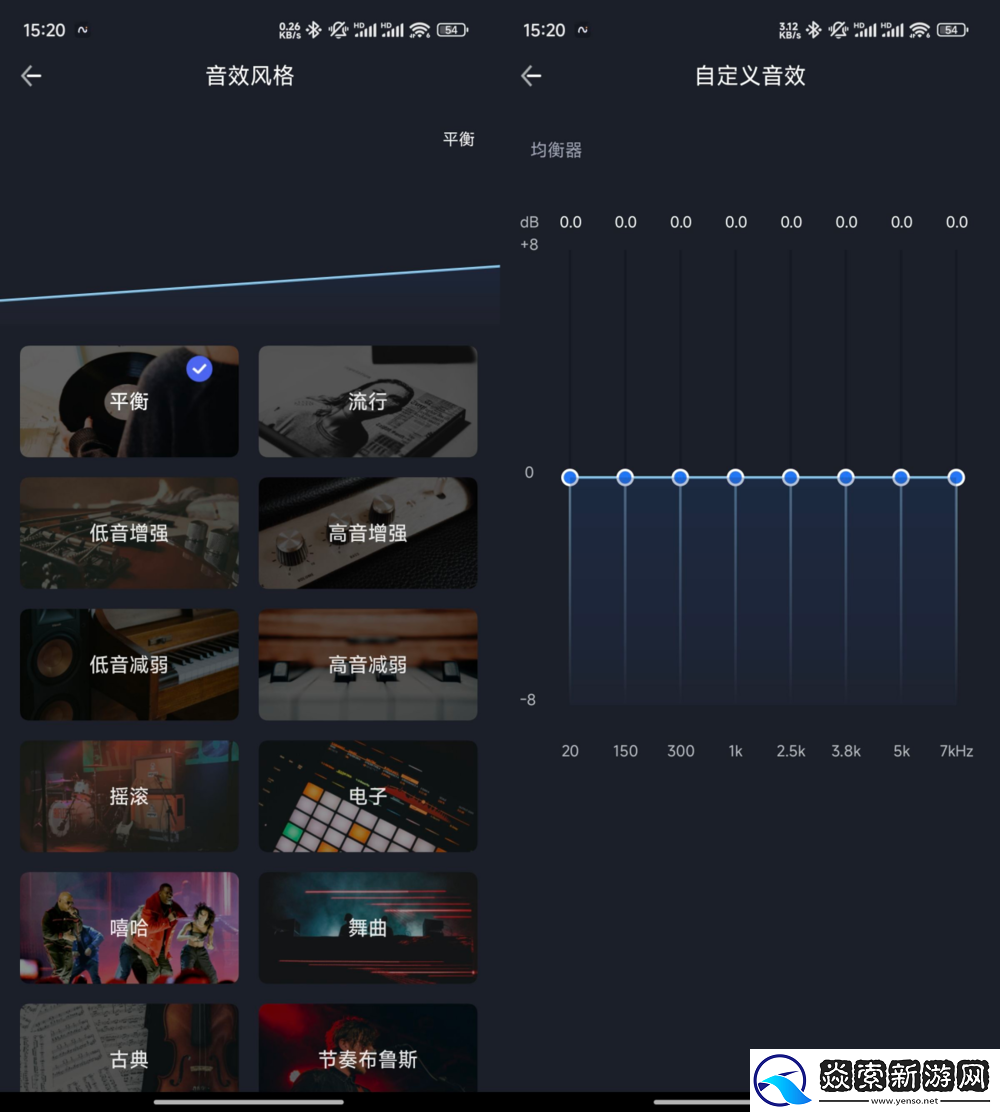
Task: Choose the 流行 sound style
Action: pyautogui.click(x=368, y=402)
